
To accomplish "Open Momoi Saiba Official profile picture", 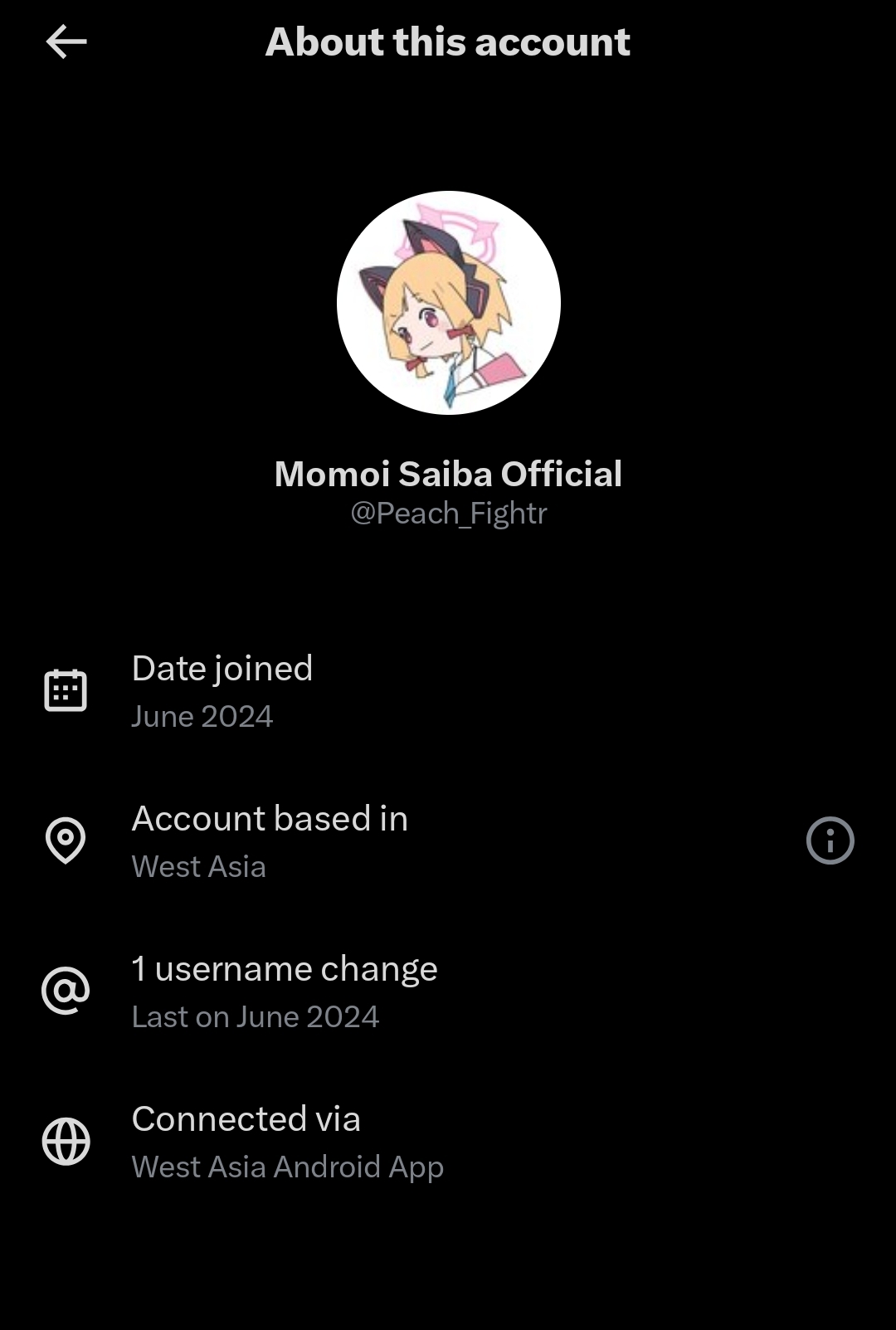I will (448, 303).
